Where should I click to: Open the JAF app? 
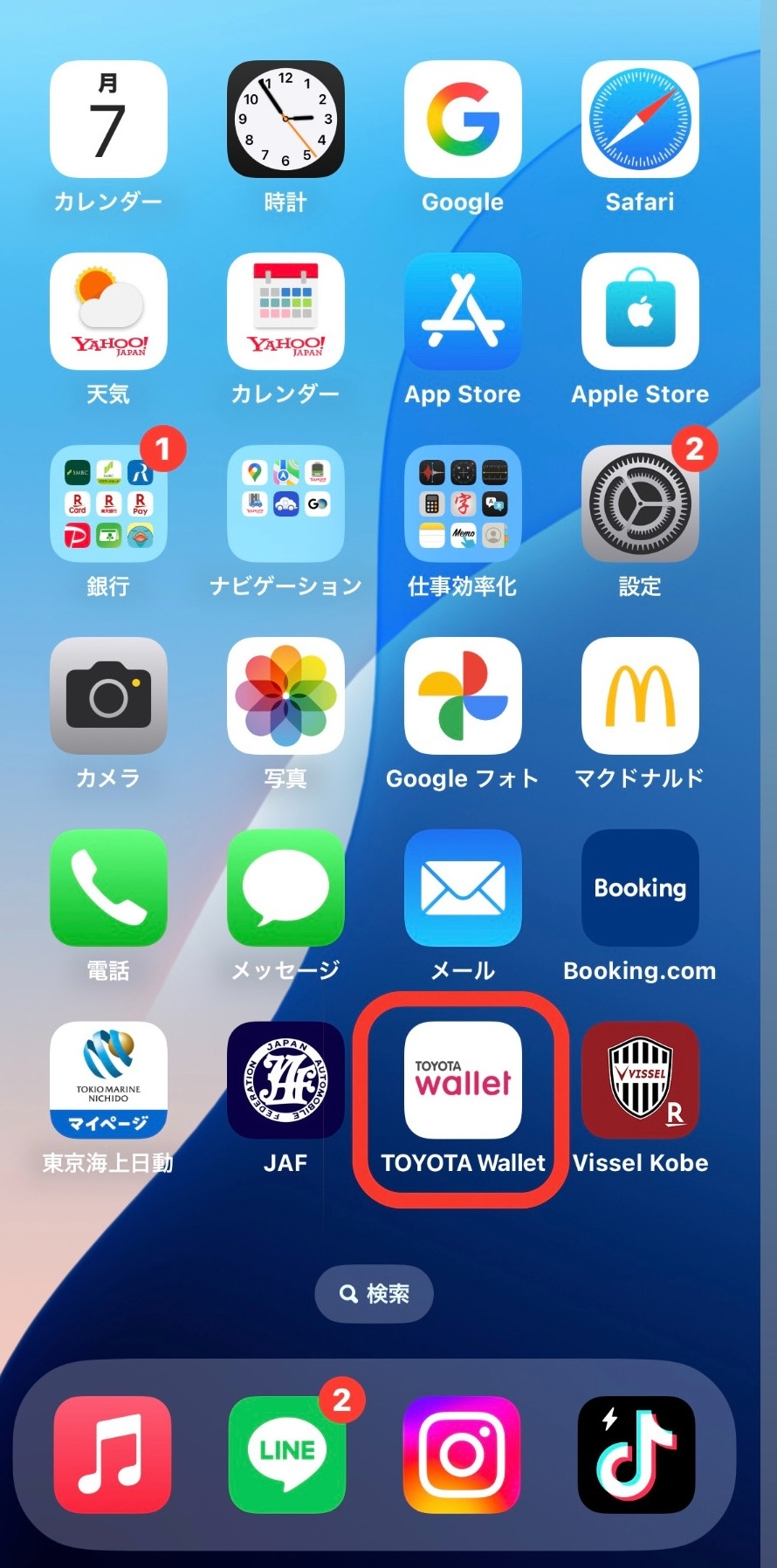pyautogui.click(x=285, y=1080)
